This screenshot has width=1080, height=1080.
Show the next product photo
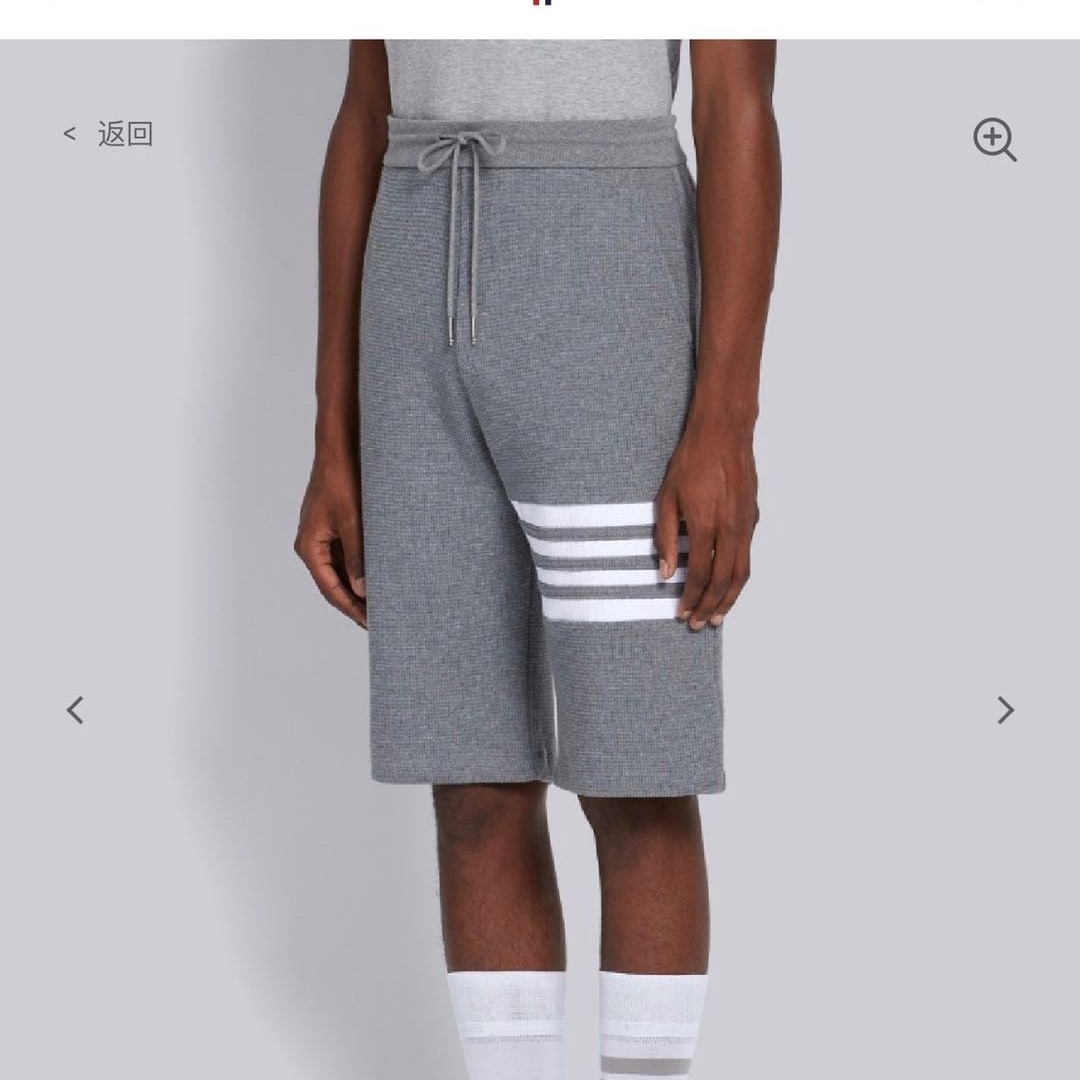pyautogui.click(x=1005, y=710)
